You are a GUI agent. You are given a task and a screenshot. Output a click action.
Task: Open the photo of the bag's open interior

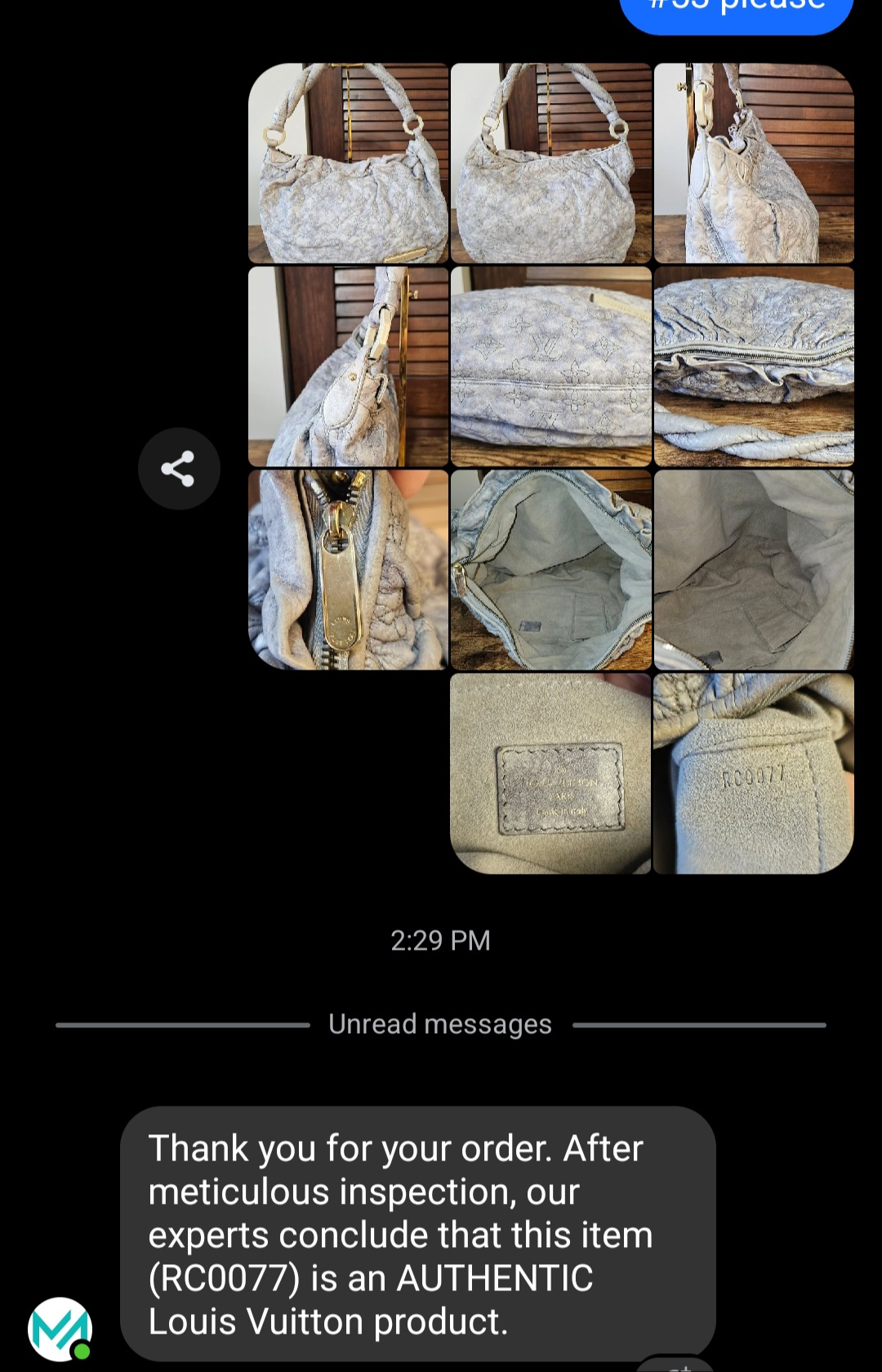click(x=551, y=569)
